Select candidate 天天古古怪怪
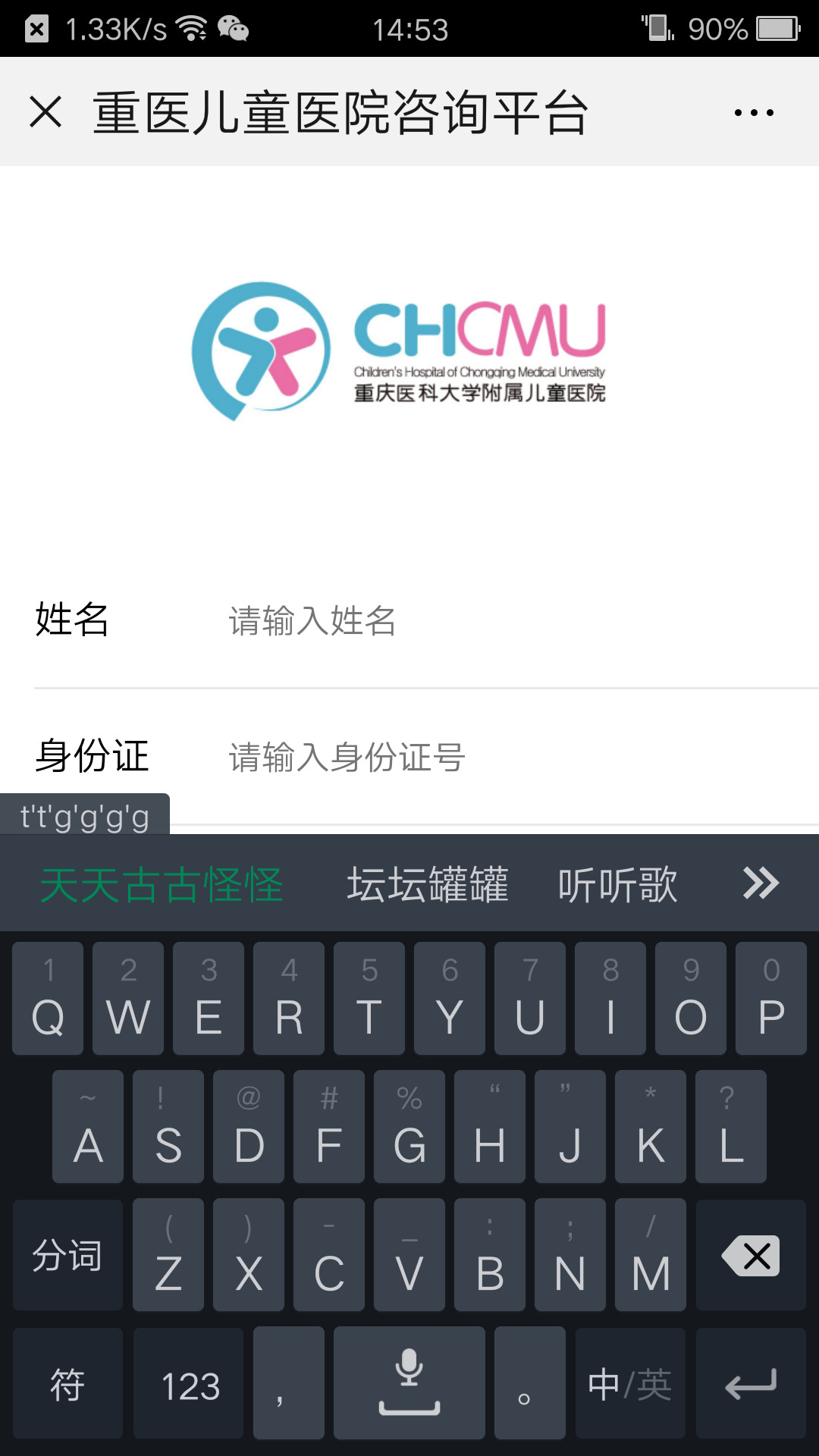819x1456 pixels. (162, 884)
